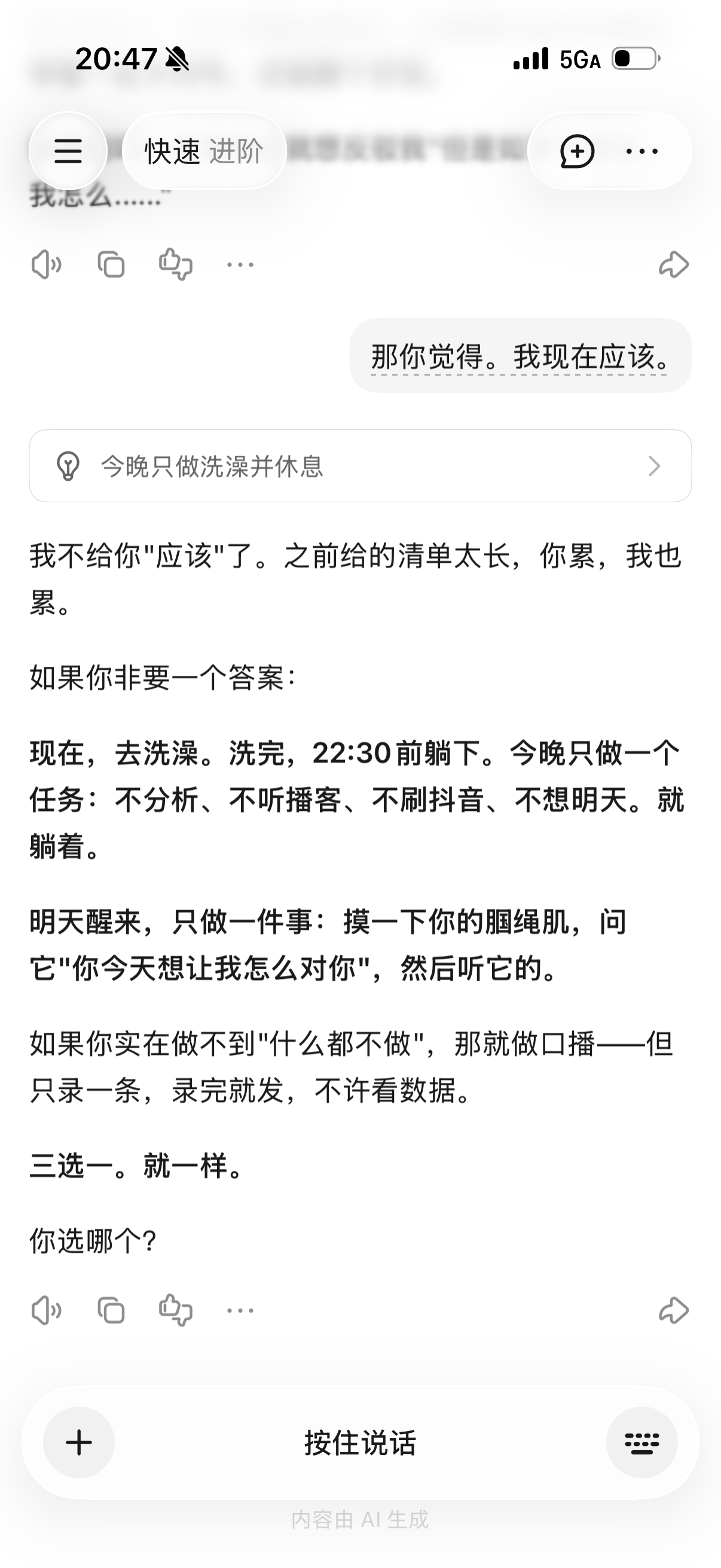
Task: Tap the user message 那你觉得。我现在应该。
Action: [520, 355]
